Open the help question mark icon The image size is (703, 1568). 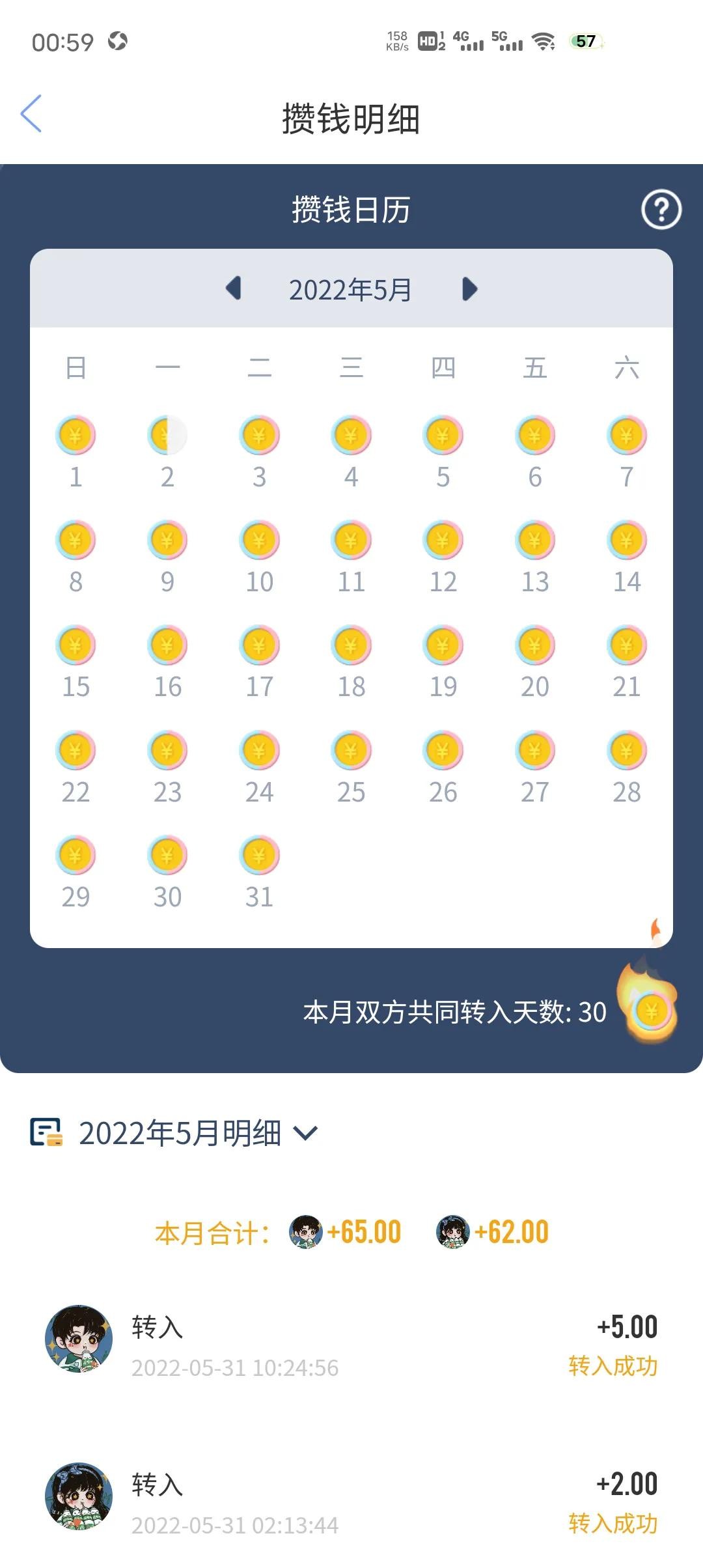(661, 210)
